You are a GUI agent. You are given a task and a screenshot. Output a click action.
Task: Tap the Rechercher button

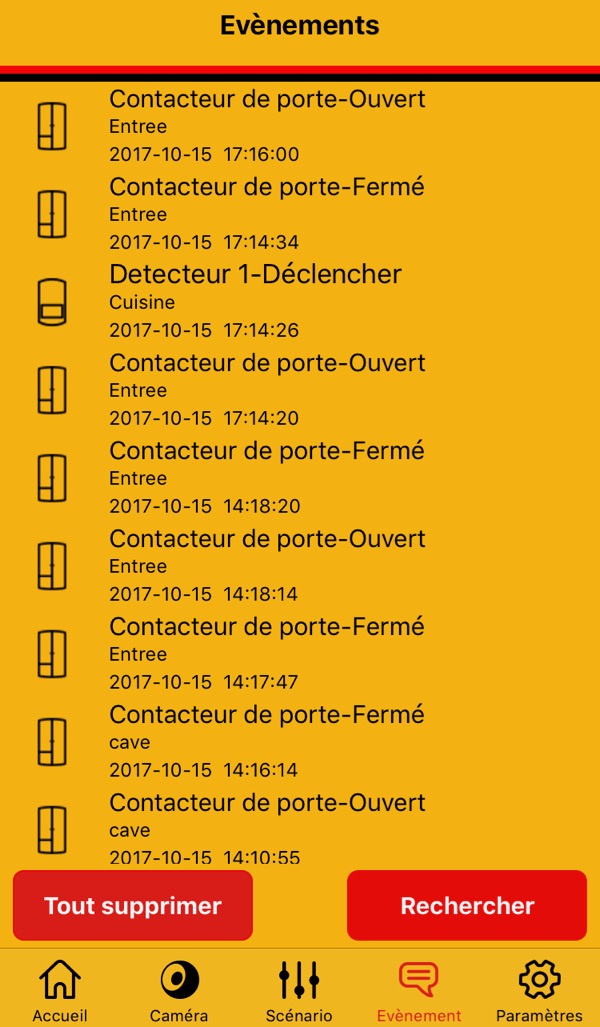coord(467,906)
